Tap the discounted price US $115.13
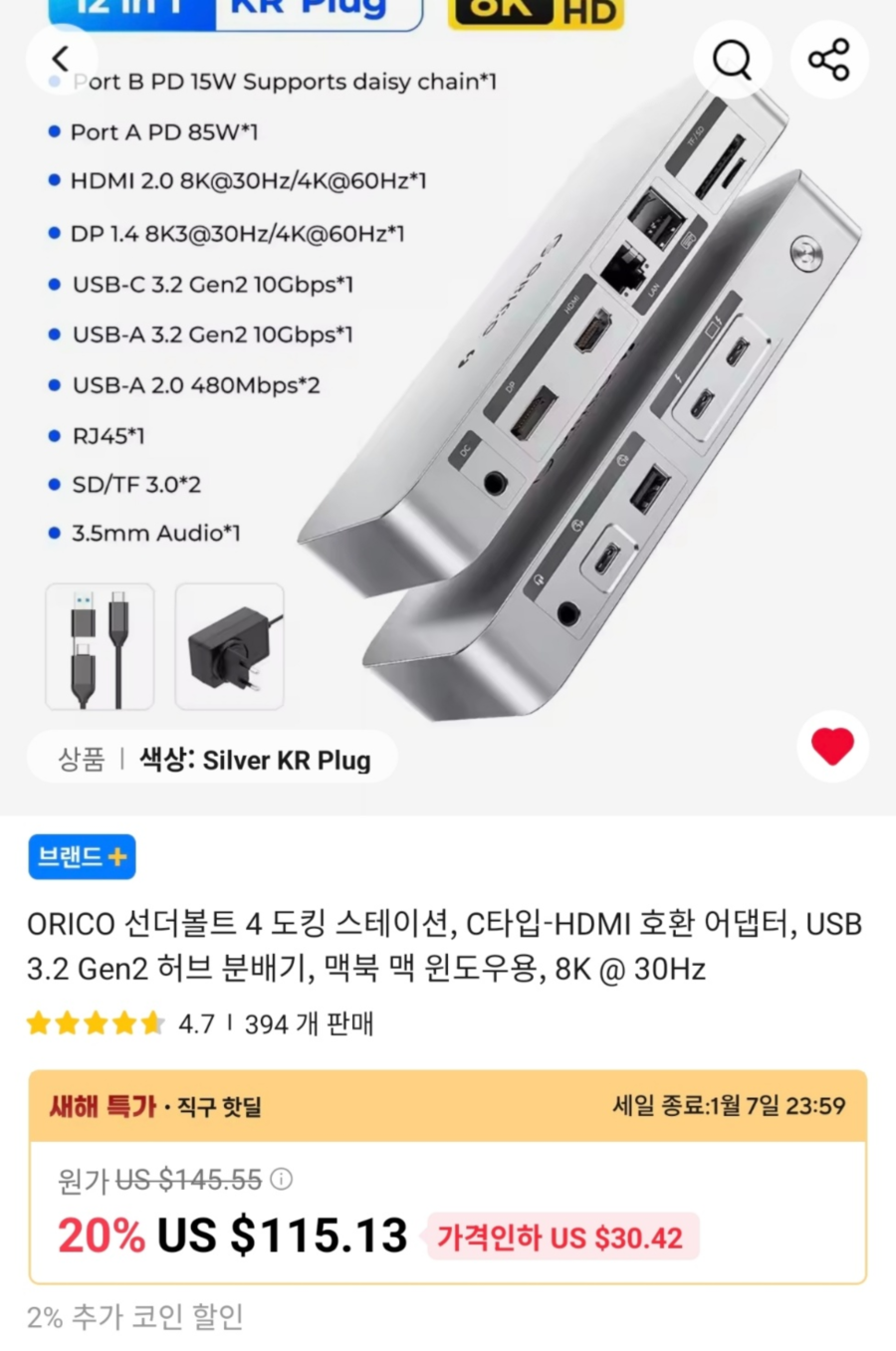The height and width of the screenshot is (1351, 896). (x=277, y=1236)
